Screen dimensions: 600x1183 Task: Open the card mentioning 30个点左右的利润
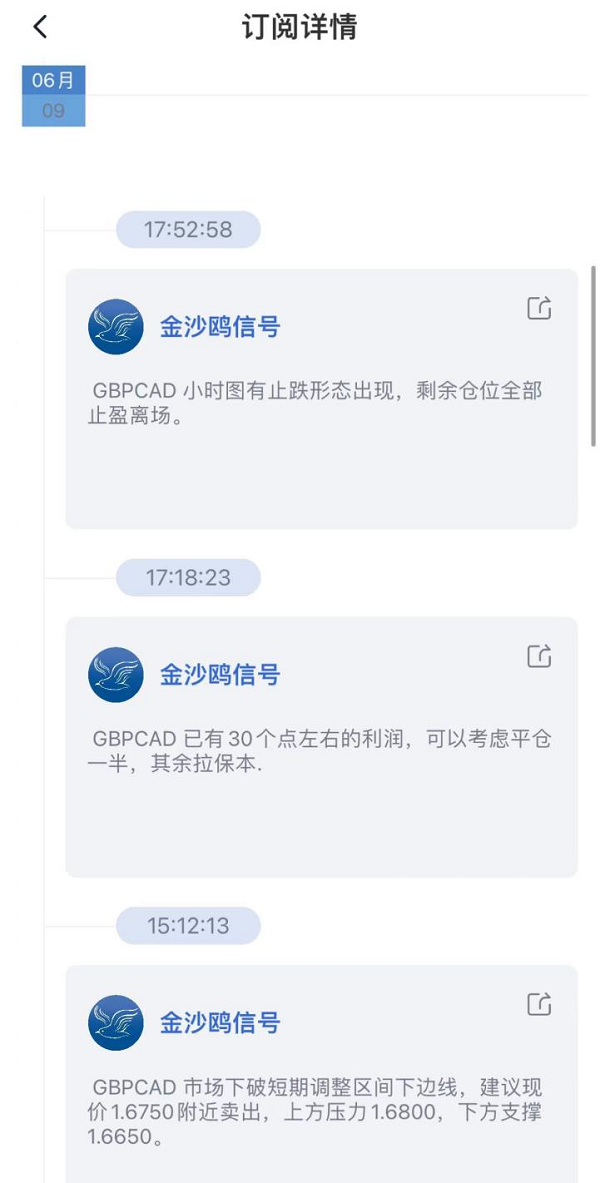click(322, 747)
